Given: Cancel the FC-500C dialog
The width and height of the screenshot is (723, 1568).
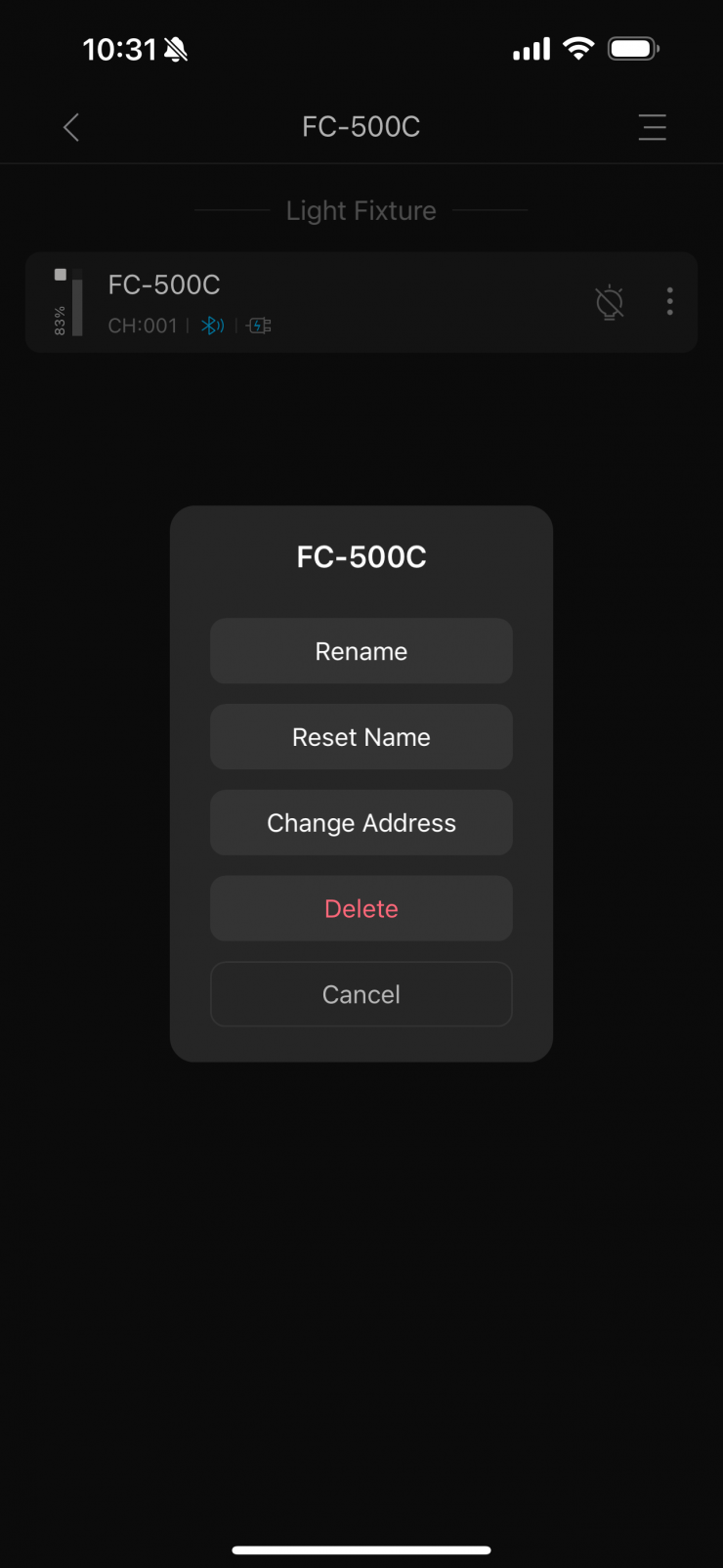Looking at the screenshot, I should click(361, 994).
